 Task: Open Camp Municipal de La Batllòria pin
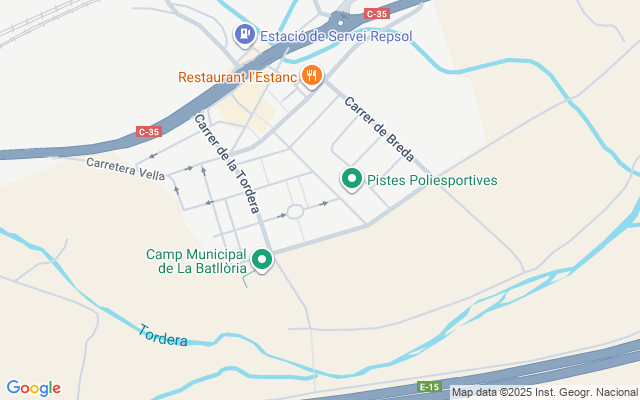tap(262, 260)
